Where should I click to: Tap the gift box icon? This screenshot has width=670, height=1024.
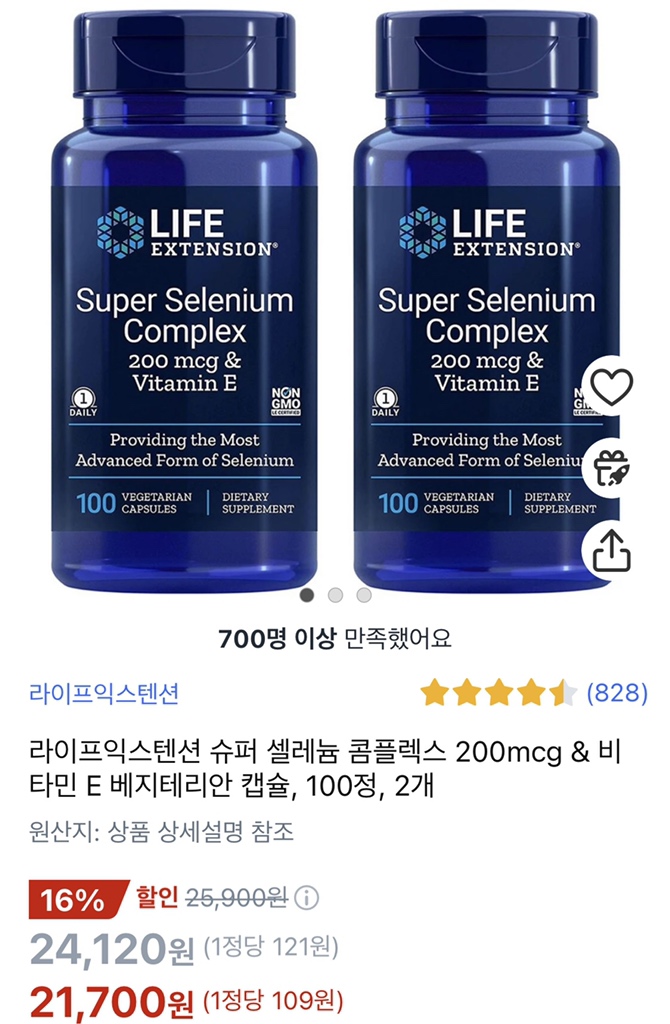613,468
